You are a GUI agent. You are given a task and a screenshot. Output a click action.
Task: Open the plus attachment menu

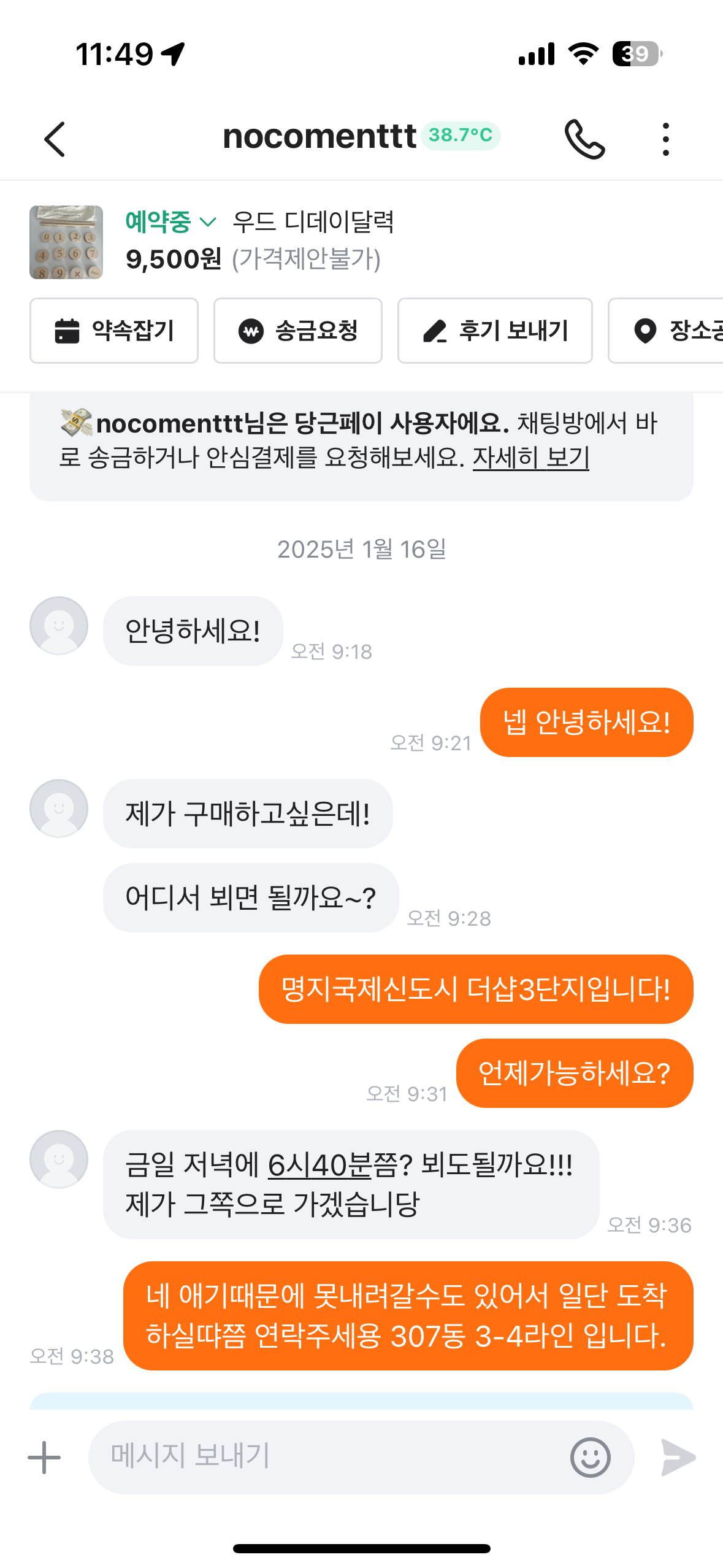44,1457
